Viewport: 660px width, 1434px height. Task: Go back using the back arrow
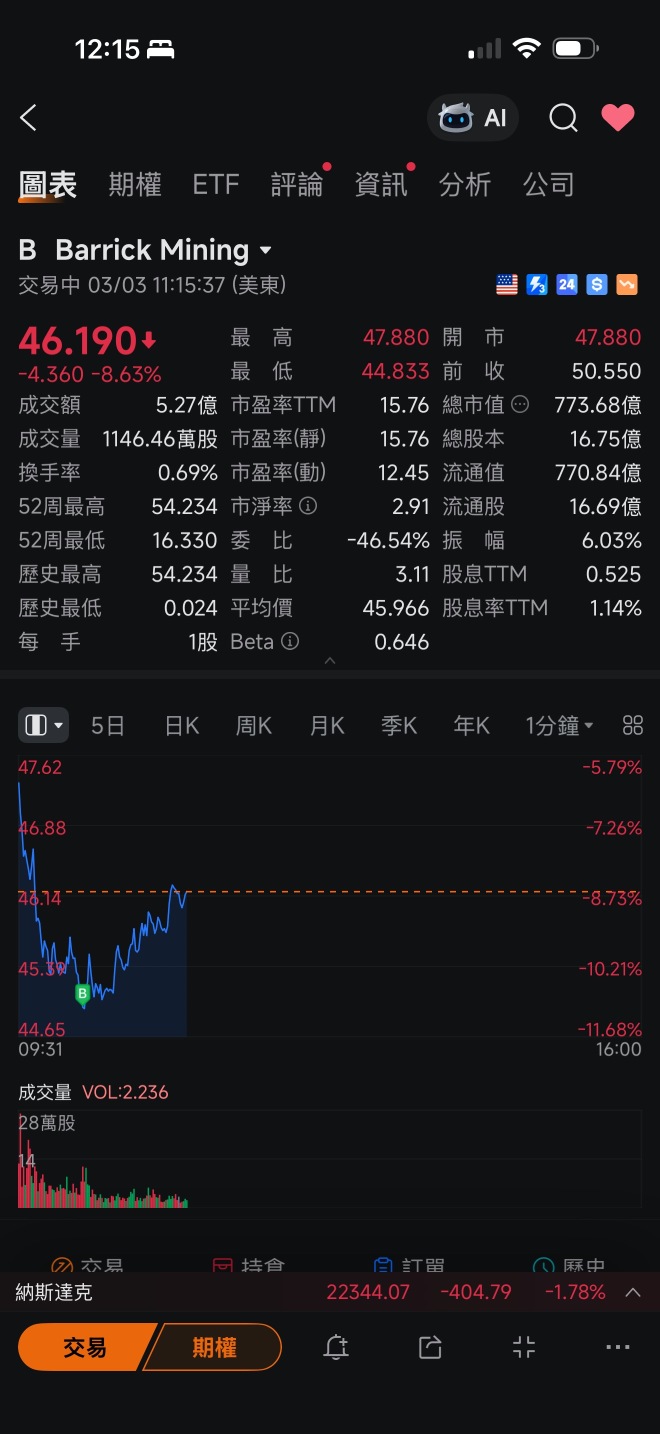pyautogui.click(x=28, y=118)
